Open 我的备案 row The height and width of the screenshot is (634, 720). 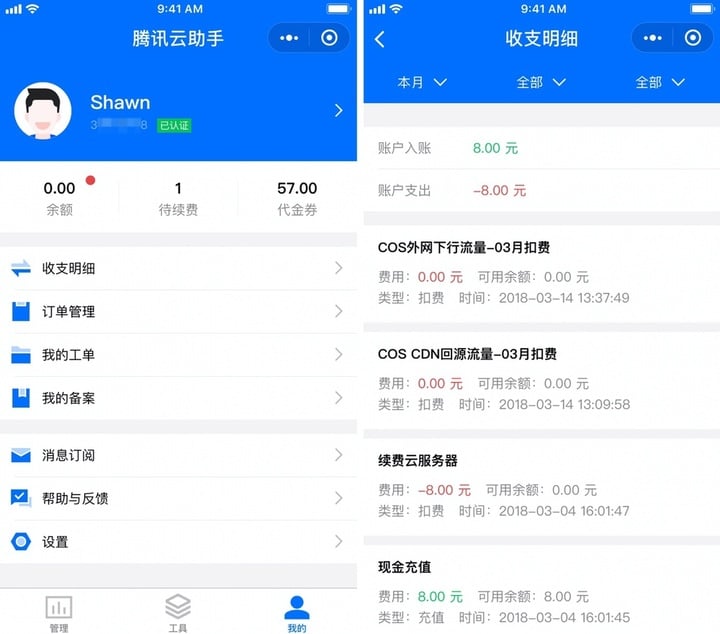(178, 398)
